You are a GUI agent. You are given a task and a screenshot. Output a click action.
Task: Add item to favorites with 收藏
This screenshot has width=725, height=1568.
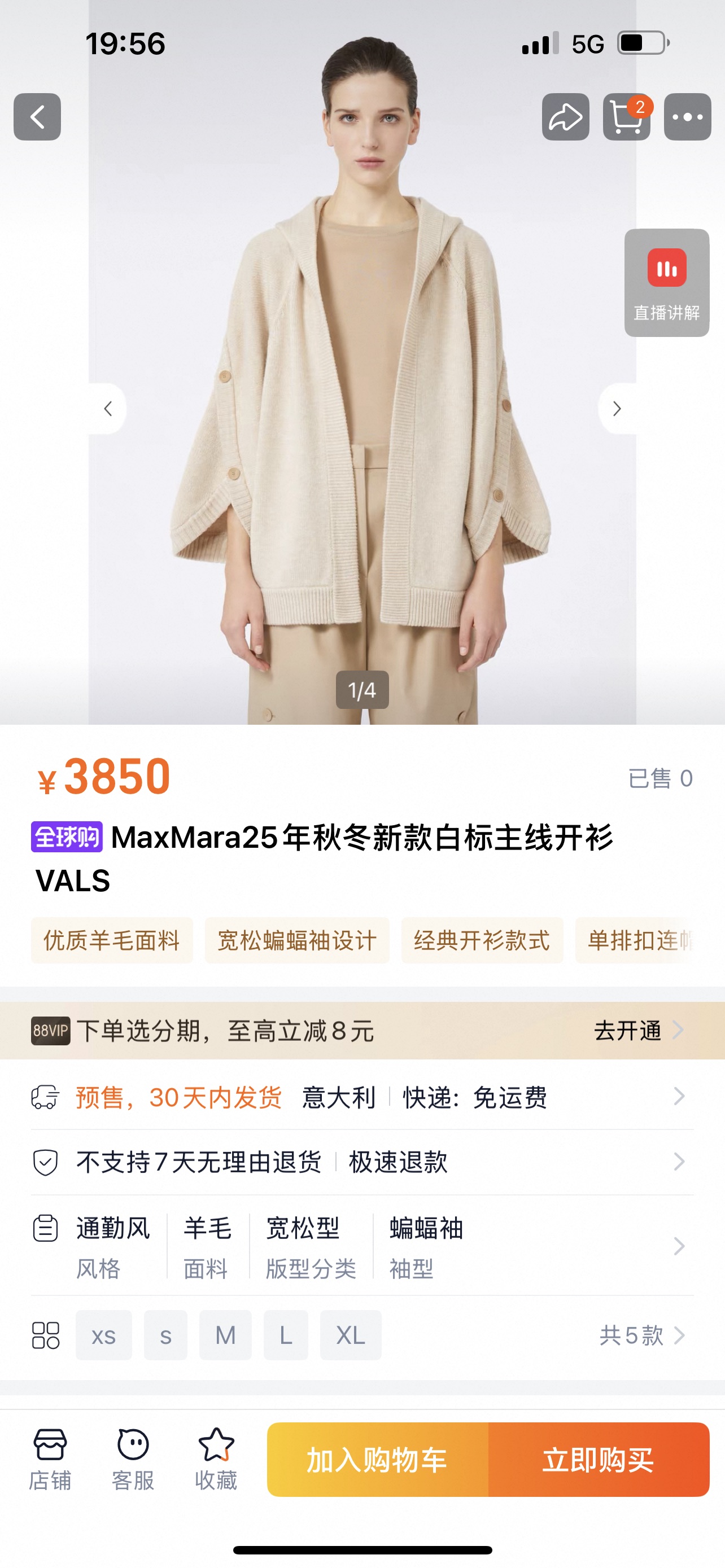[216, 1460]
